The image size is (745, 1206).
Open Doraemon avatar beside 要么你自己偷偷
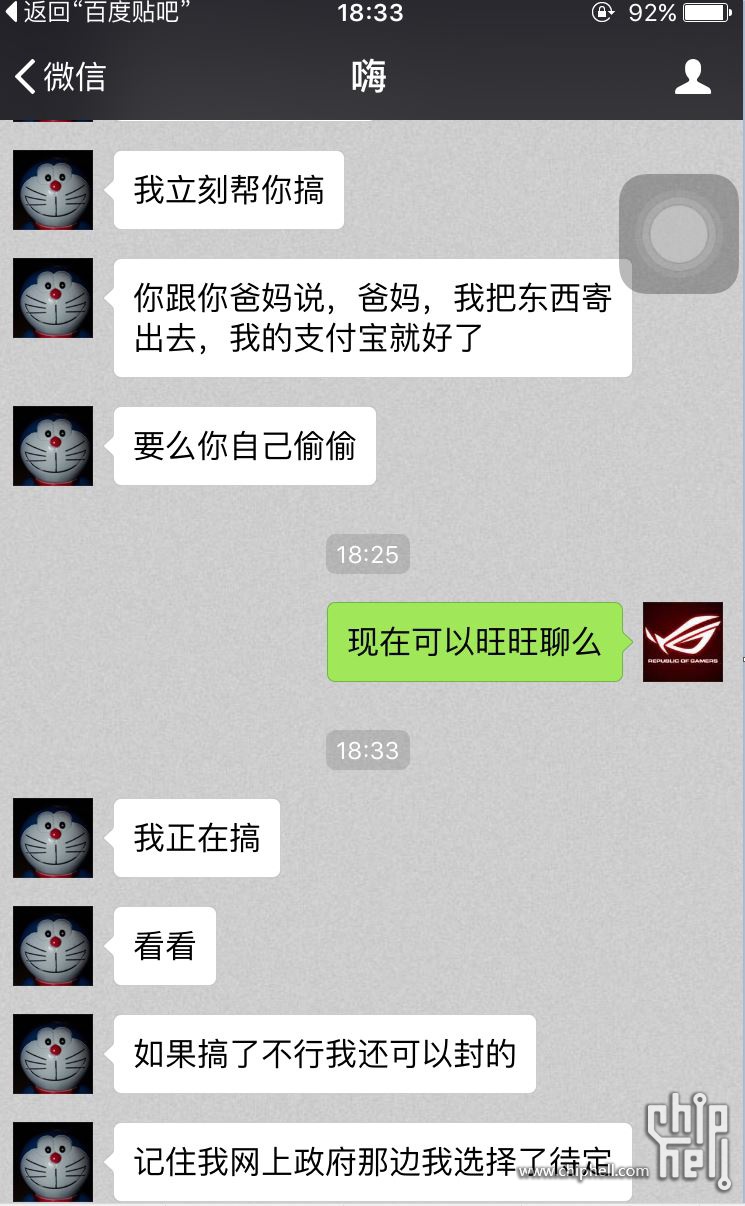(53, 446)
